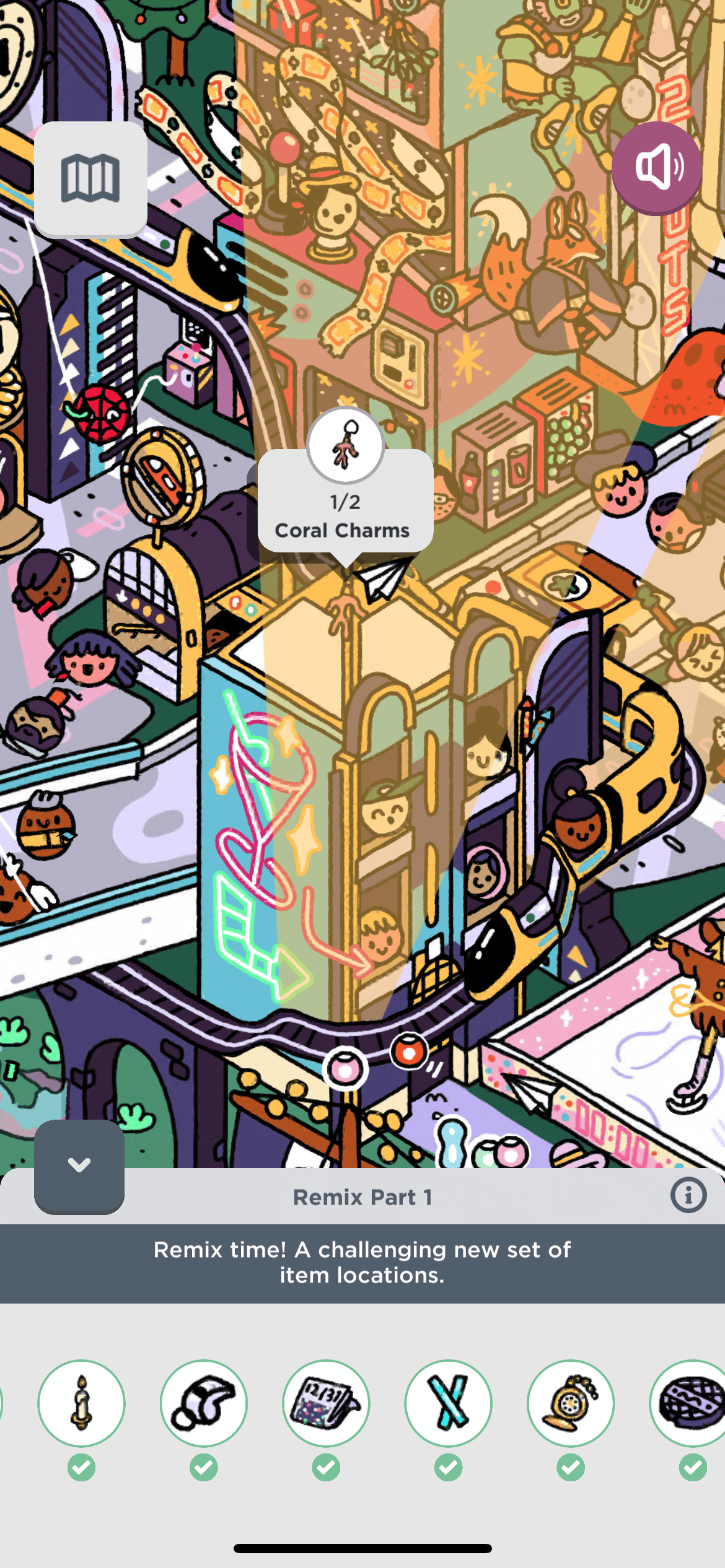The height and width of the screenshot is (1568, 725).
Task: Select the 12/31 calendar item
Action: click(326, 1403)
